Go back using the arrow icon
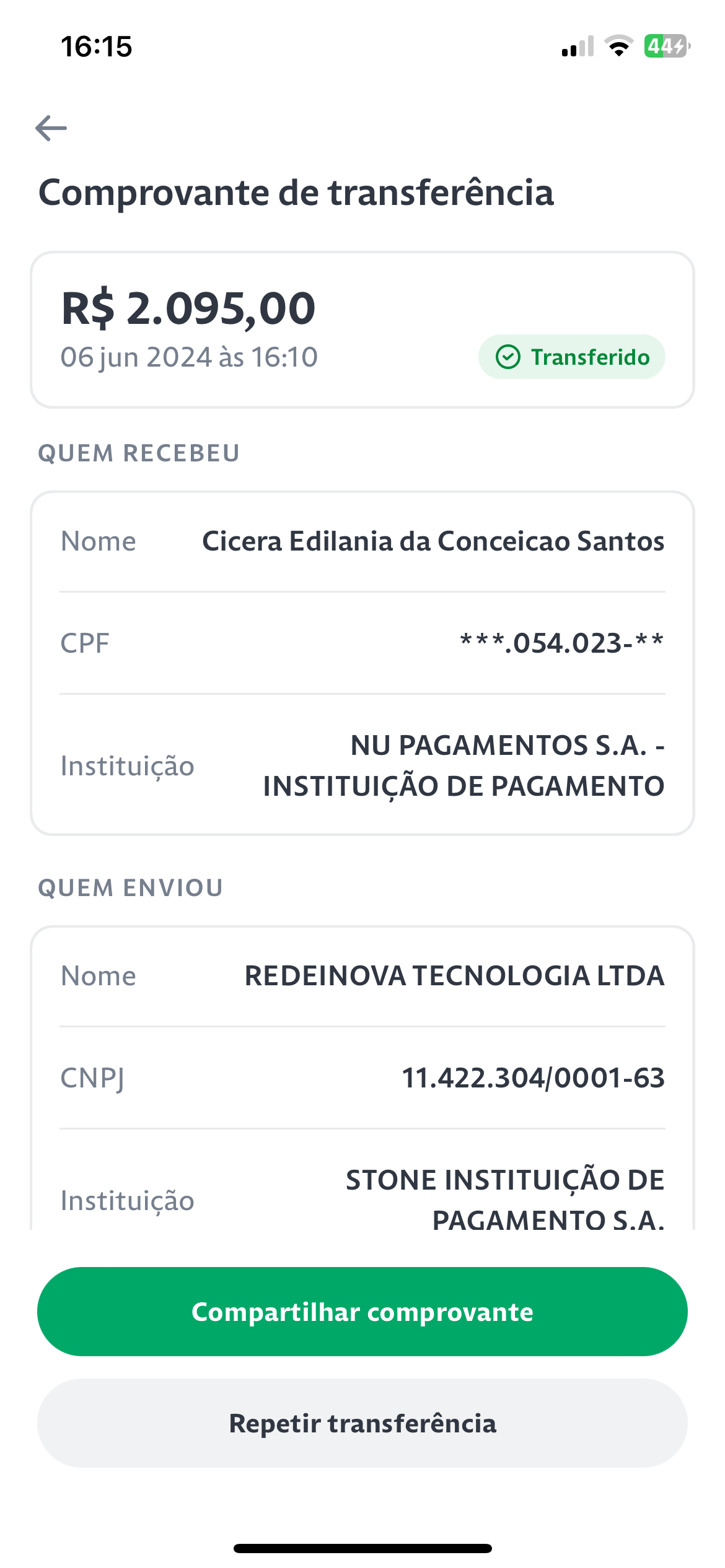The width and height of the screenshot is (725, 1568). click(x=51, y=128)
